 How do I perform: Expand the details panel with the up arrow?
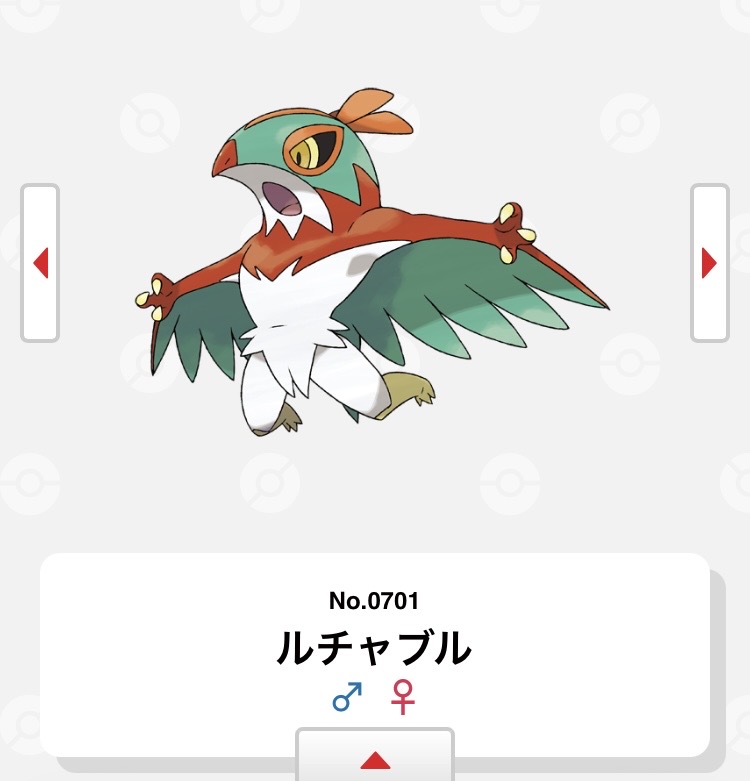click(375, 760)
